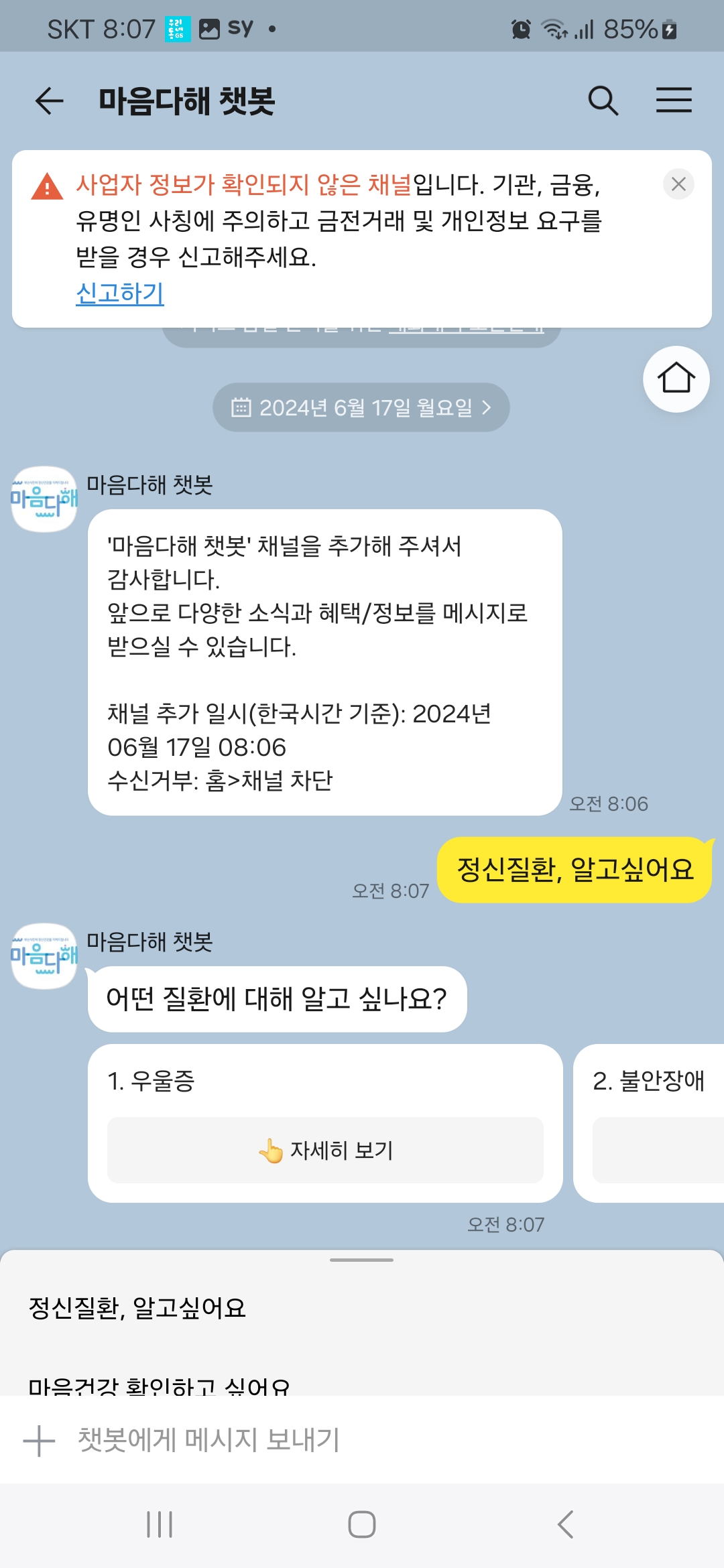Go back from 마음다해 챗봇 chat
Screen dimensions: 724x1568
pos(49,101)
